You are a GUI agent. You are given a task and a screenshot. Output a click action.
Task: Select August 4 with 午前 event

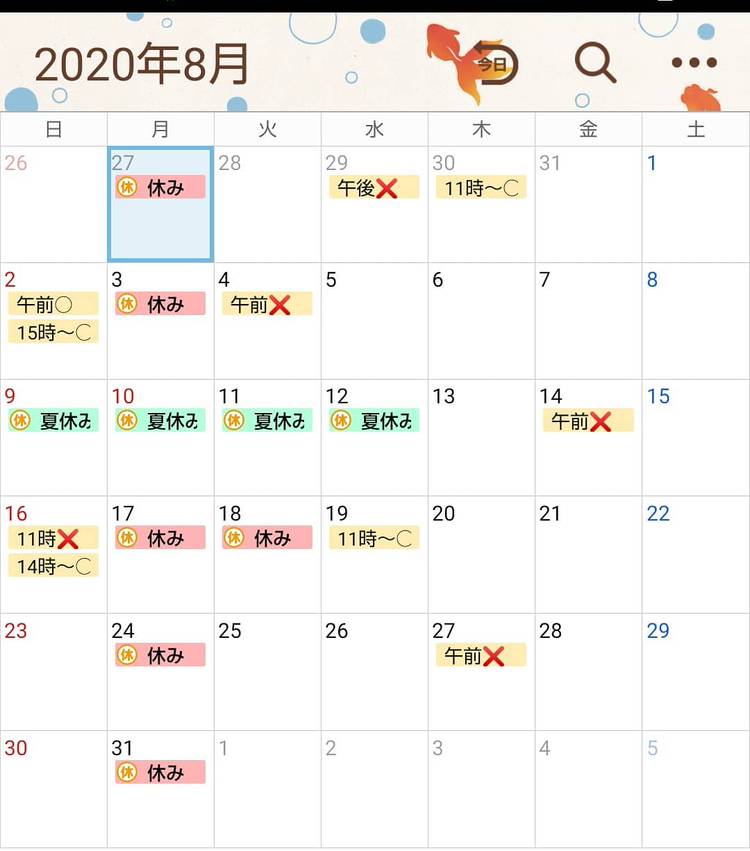267,322
